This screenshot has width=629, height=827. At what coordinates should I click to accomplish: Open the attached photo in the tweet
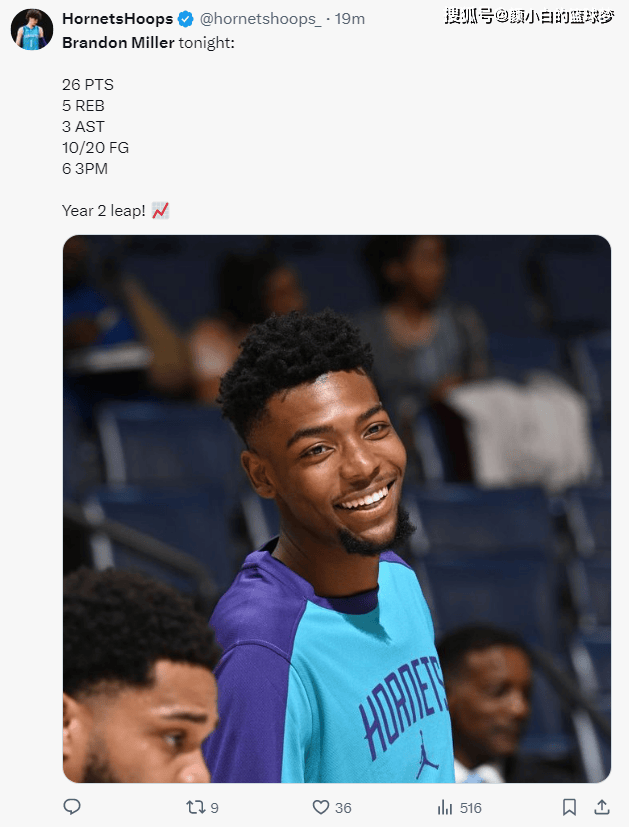(x=336, y=508)
